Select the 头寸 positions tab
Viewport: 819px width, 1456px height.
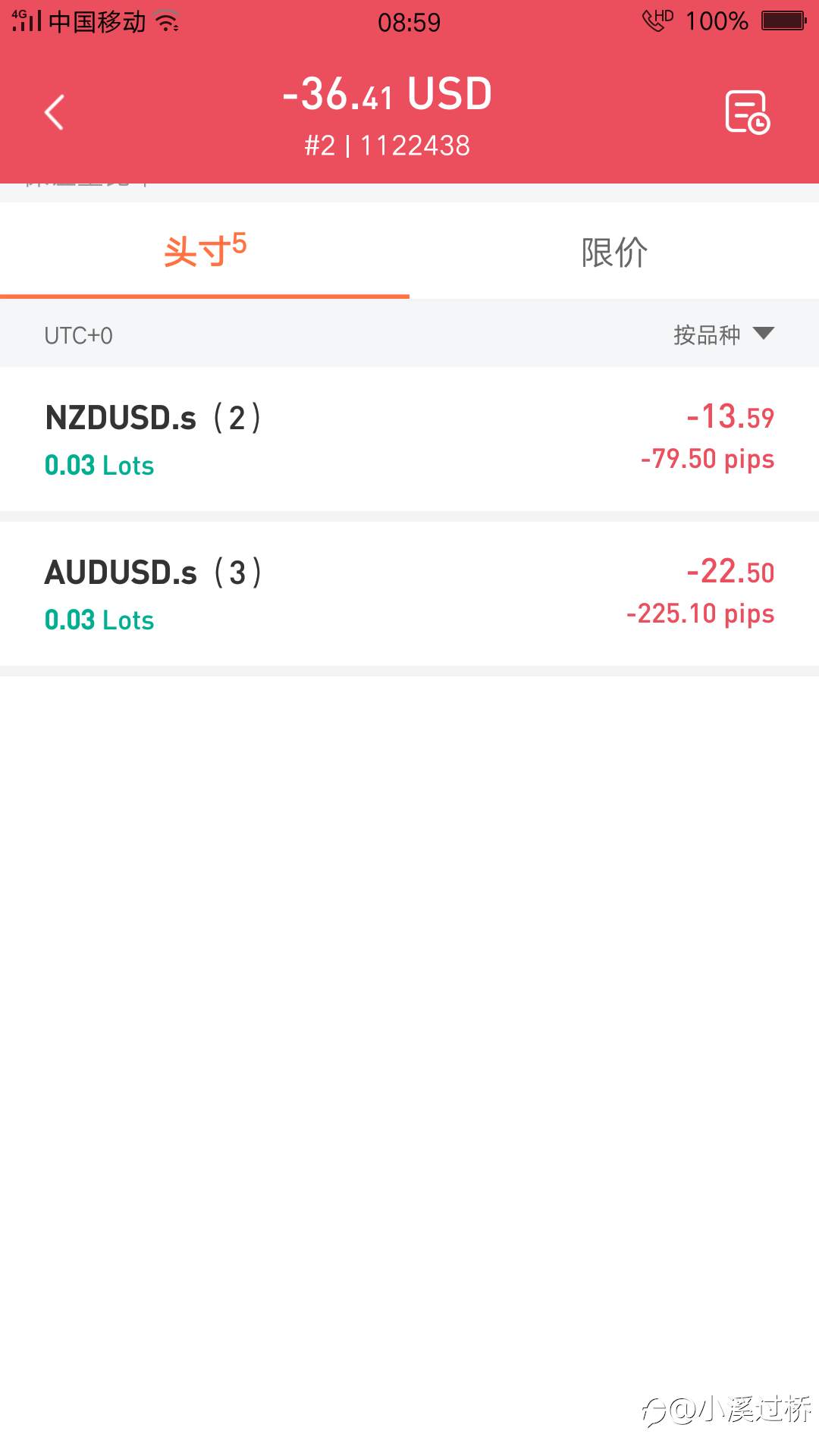pyautogui.click(x=205, y=252)
